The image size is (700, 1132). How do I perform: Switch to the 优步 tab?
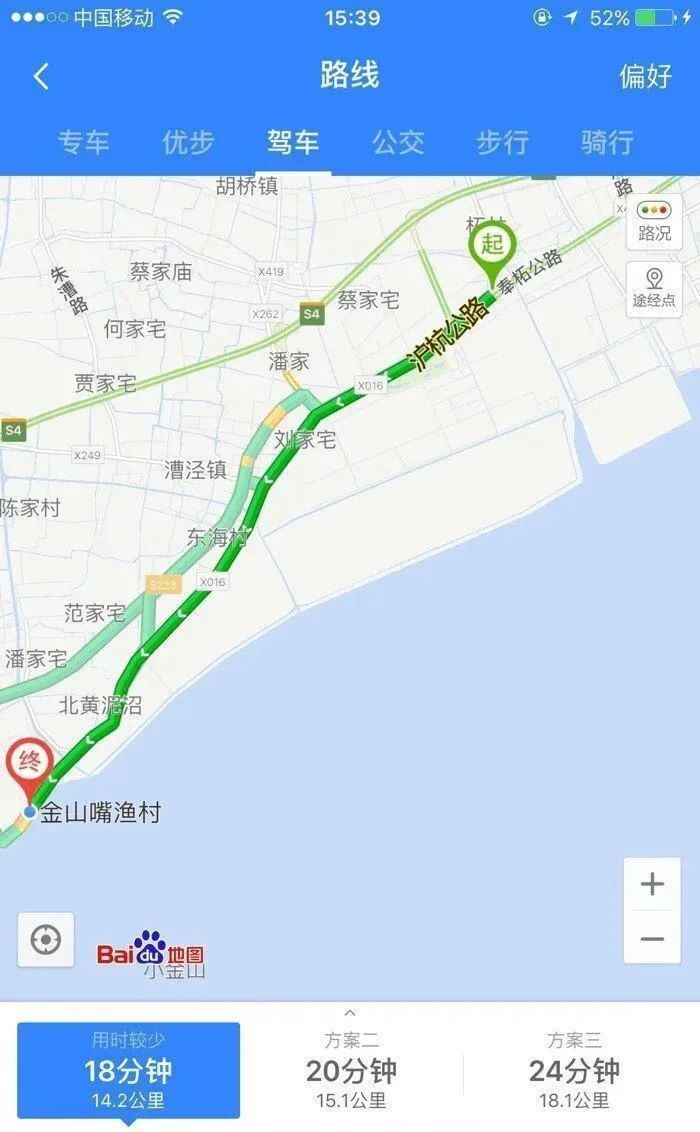(188, 142)
